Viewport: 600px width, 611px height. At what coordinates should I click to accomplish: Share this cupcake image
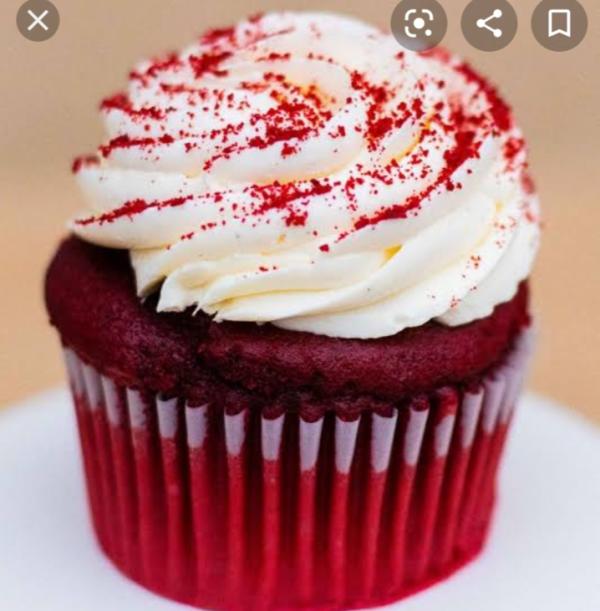(x=489, y=22)
